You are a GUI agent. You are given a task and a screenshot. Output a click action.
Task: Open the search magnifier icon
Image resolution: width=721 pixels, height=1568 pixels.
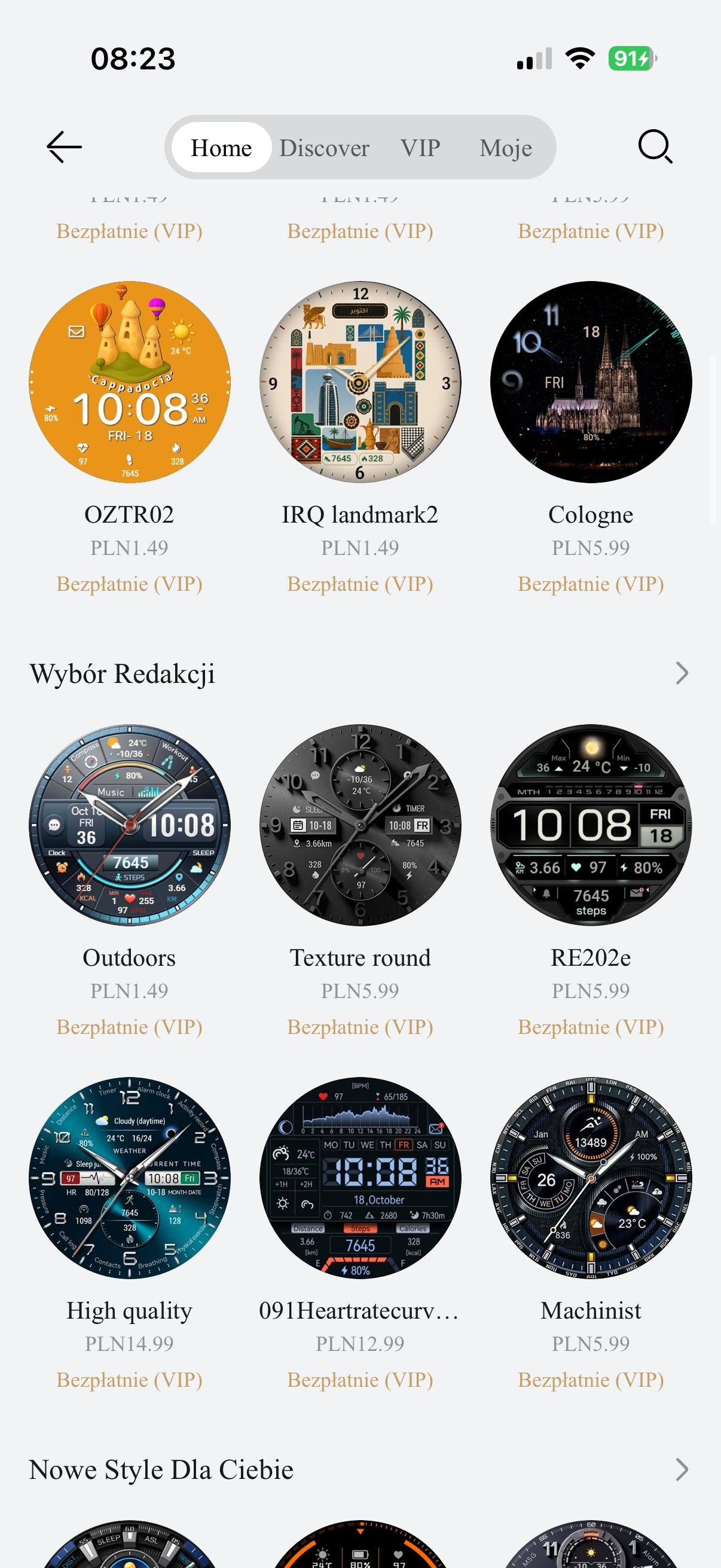(655, 147)
